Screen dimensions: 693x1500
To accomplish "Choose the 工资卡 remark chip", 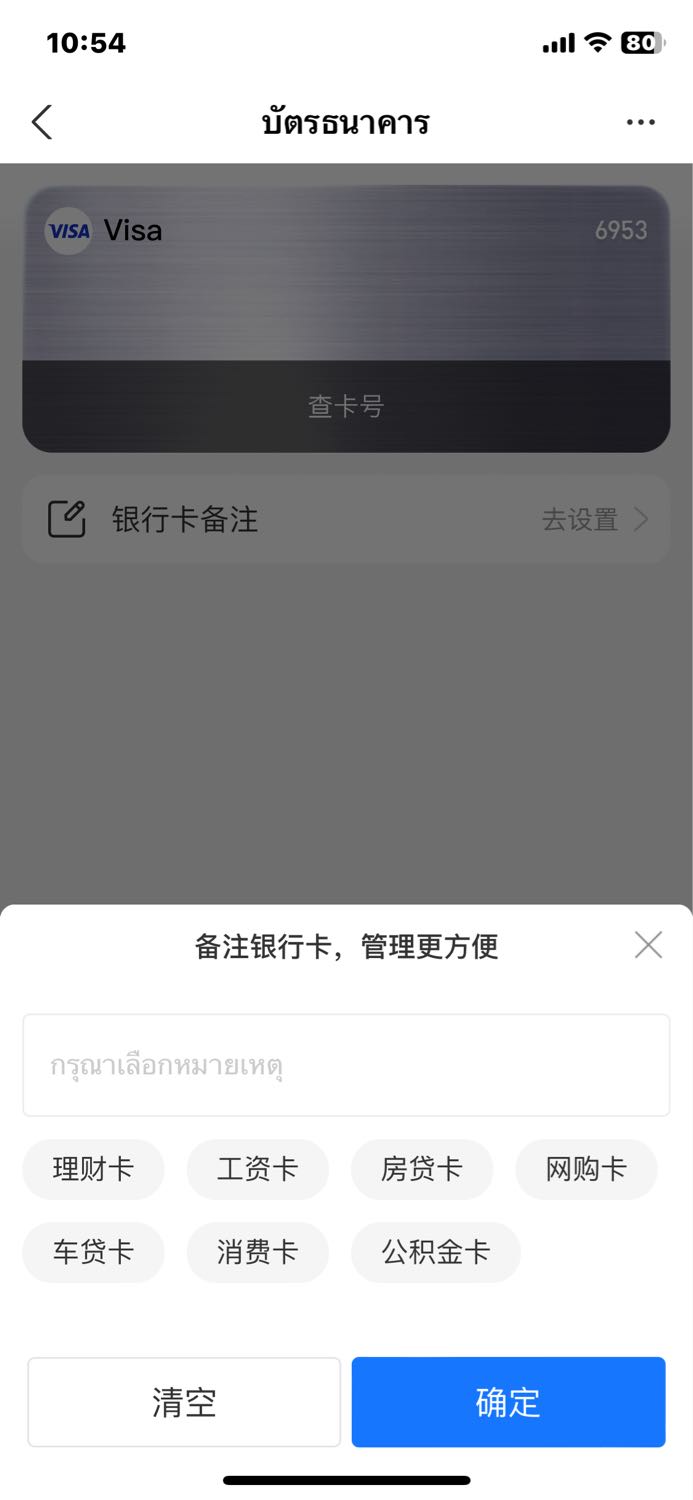I will pos(257,1169).
